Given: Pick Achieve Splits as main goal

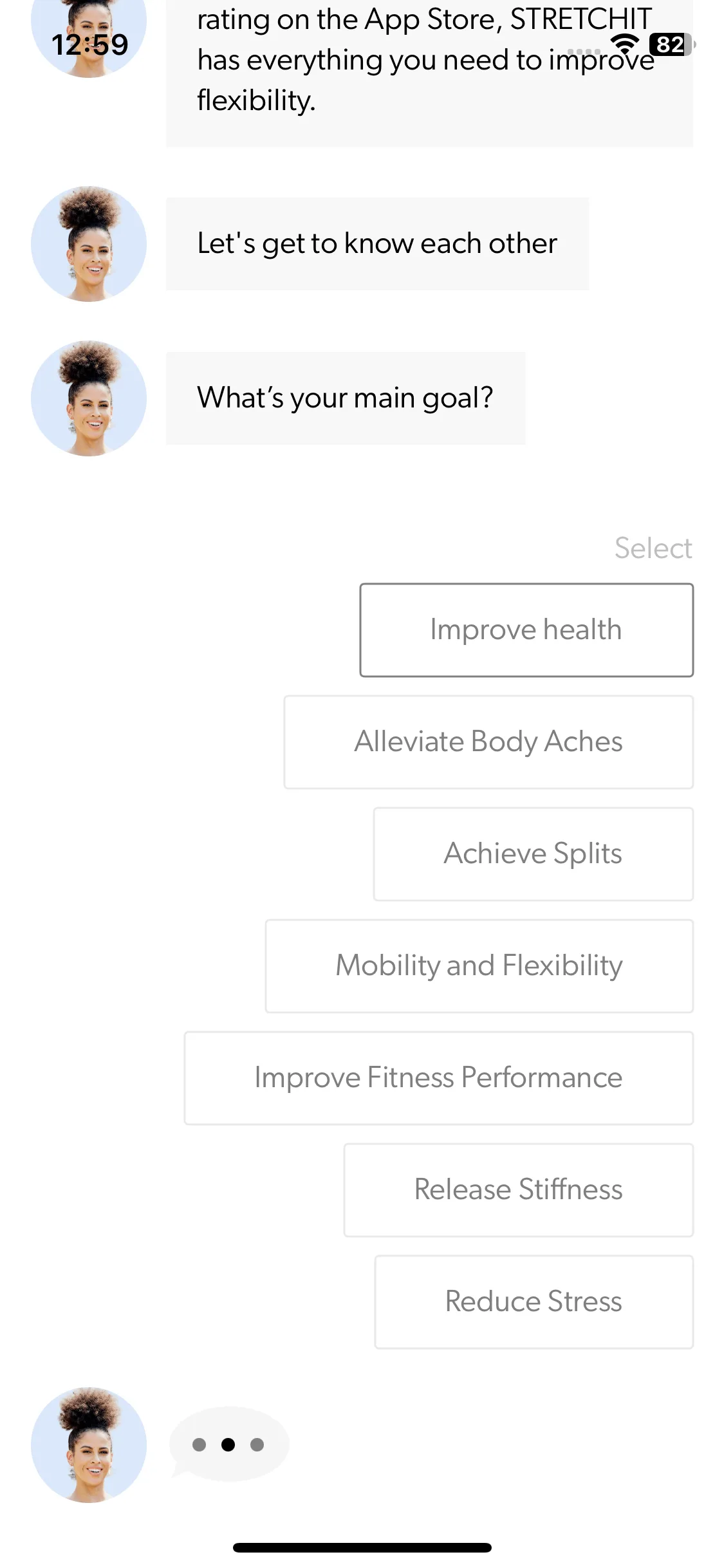Looking at the screenshot, I should (x=533, y=854).
